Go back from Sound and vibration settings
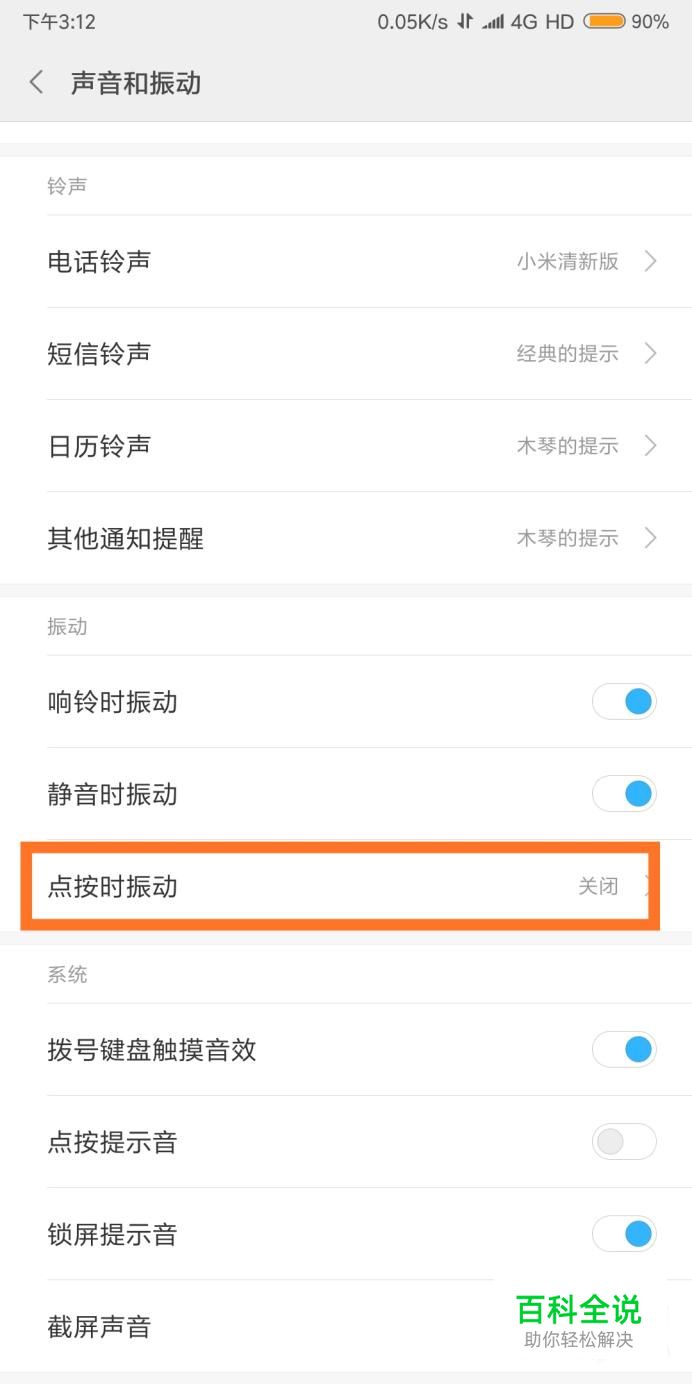This screenshot has width=692, height=1384. coord(37,82)
